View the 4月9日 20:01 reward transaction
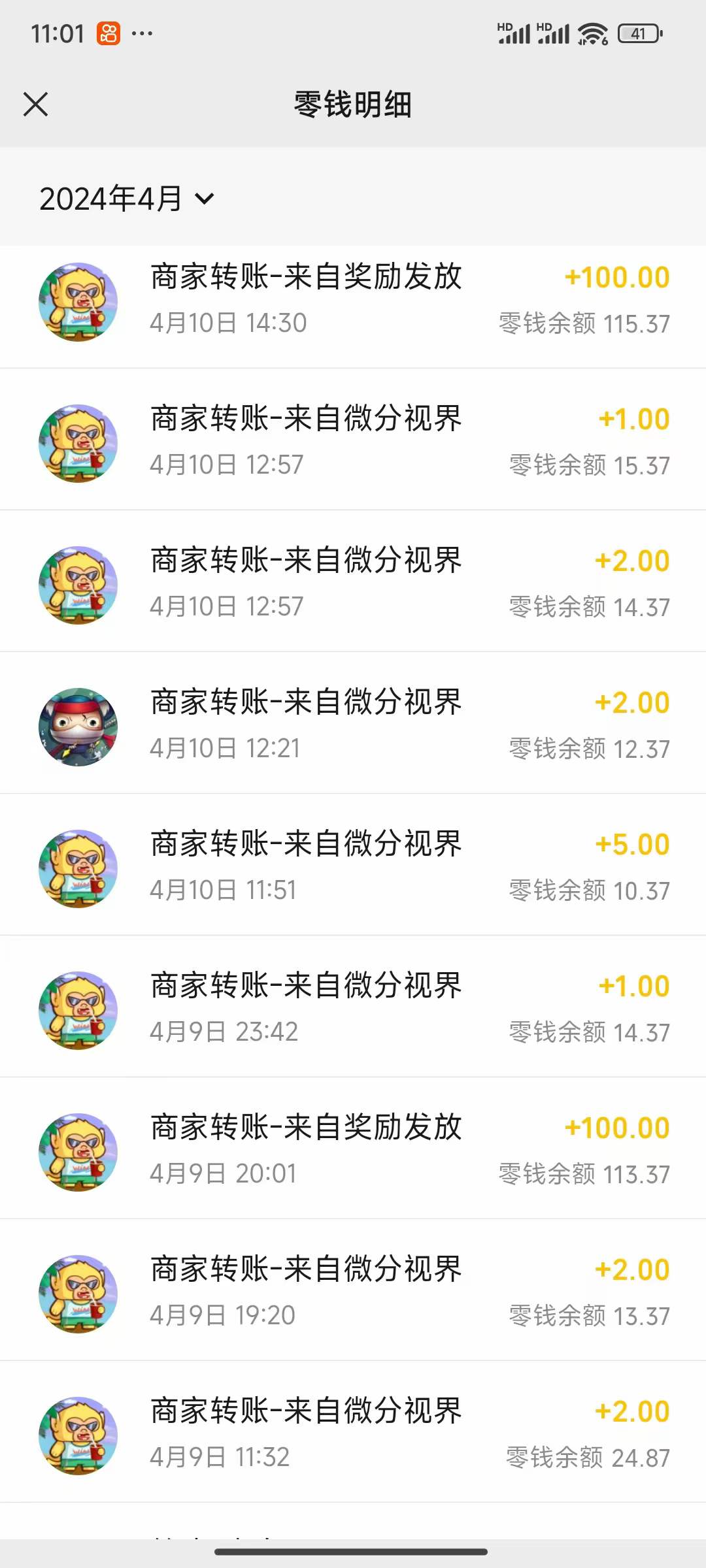This screenshot has width=706, height=1568. coord(353,1150)
